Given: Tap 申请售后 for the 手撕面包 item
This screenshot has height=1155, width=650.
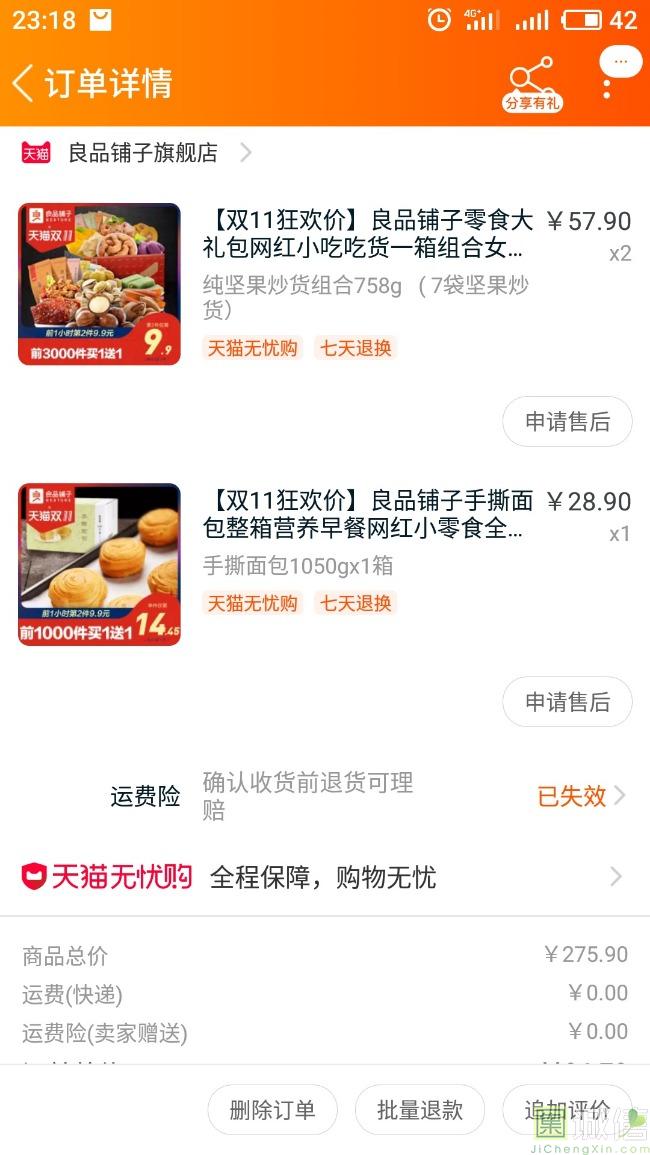Looking at the screenshot, I should point(567,702).
